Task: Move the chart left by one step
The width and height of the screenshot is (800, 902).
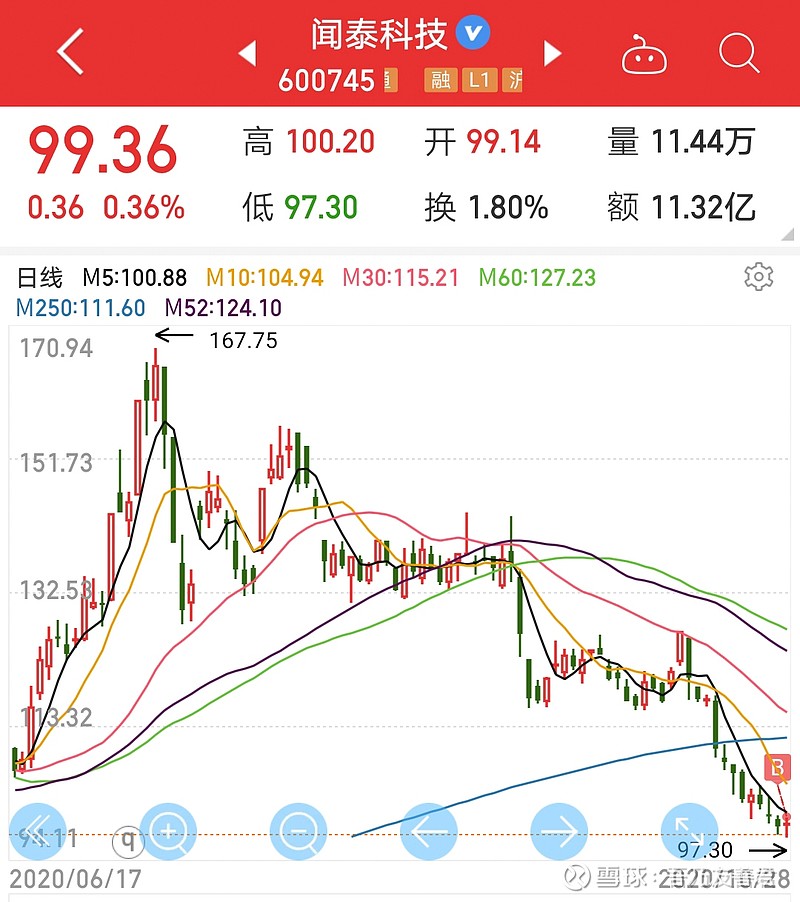Action: point(429,831)
